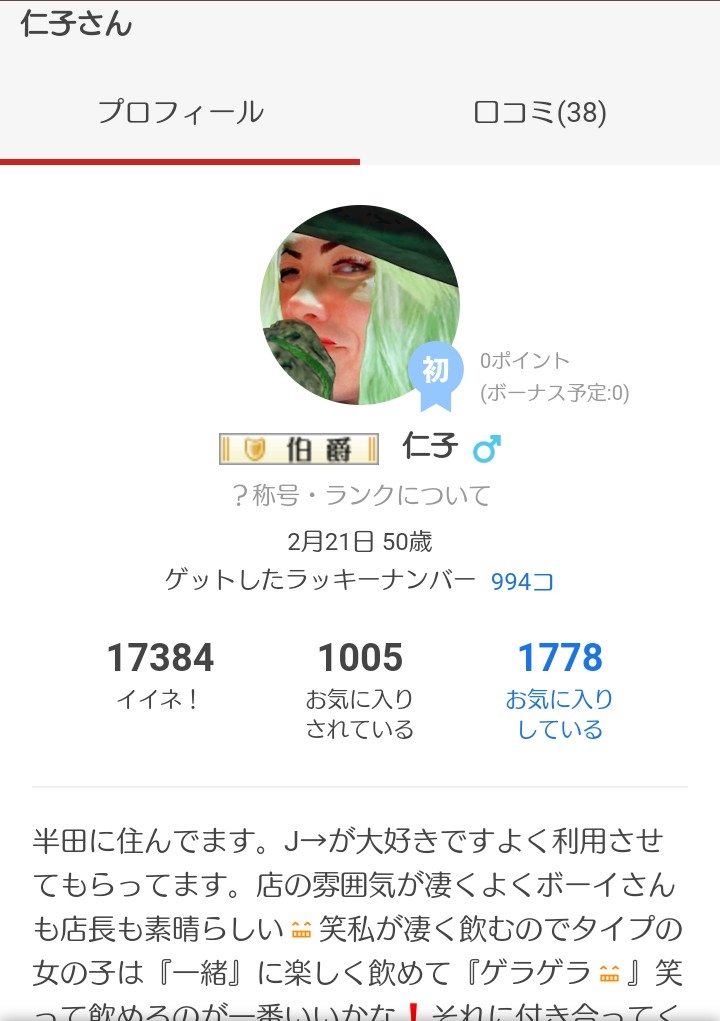Open the 口コミ(38) tab
The image size is (720, 1021).
click(540, 112)
